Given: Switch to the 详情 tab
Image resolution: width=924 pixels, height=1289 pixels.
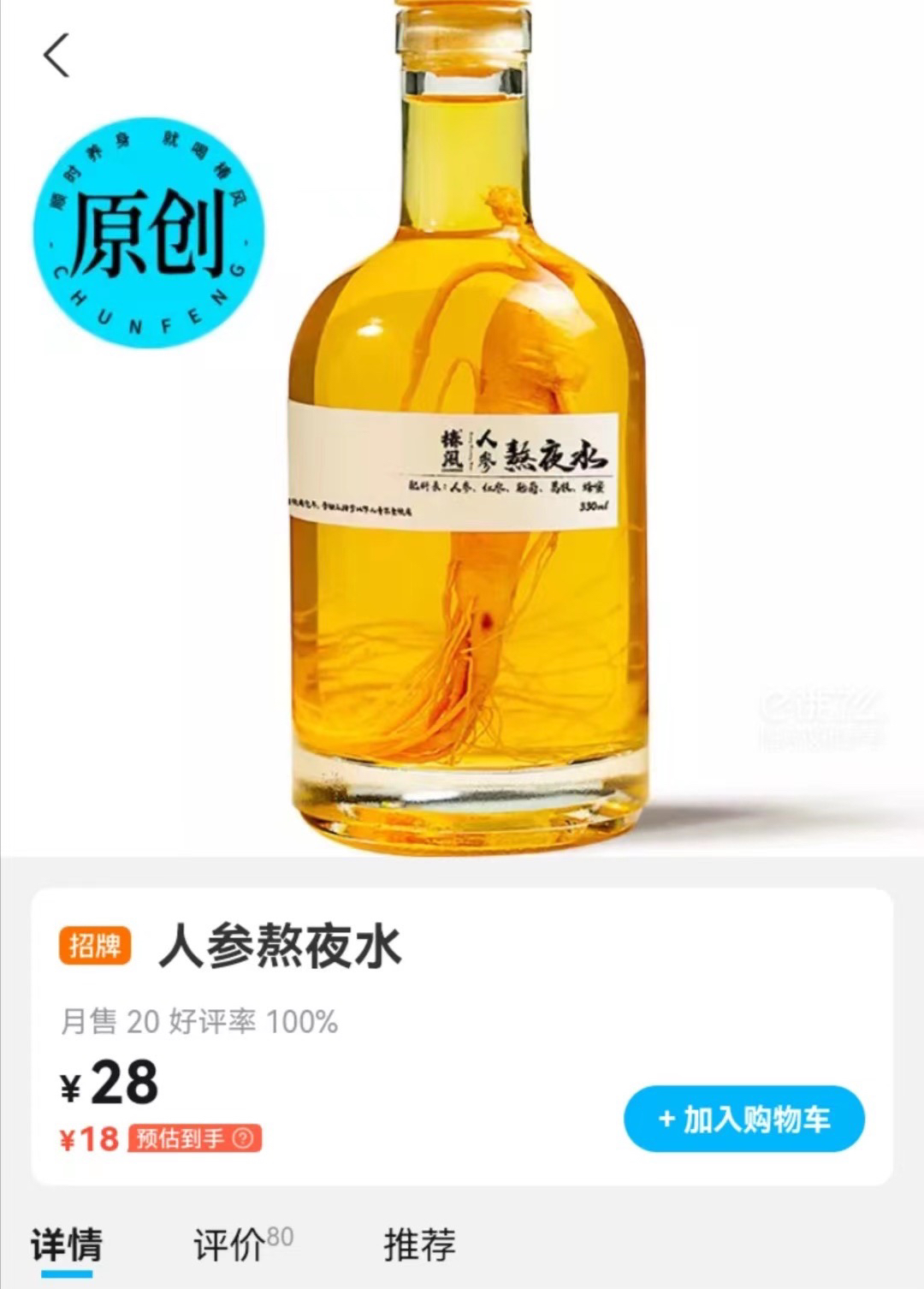Looking at the screenshot, I should click(67, 1245).
